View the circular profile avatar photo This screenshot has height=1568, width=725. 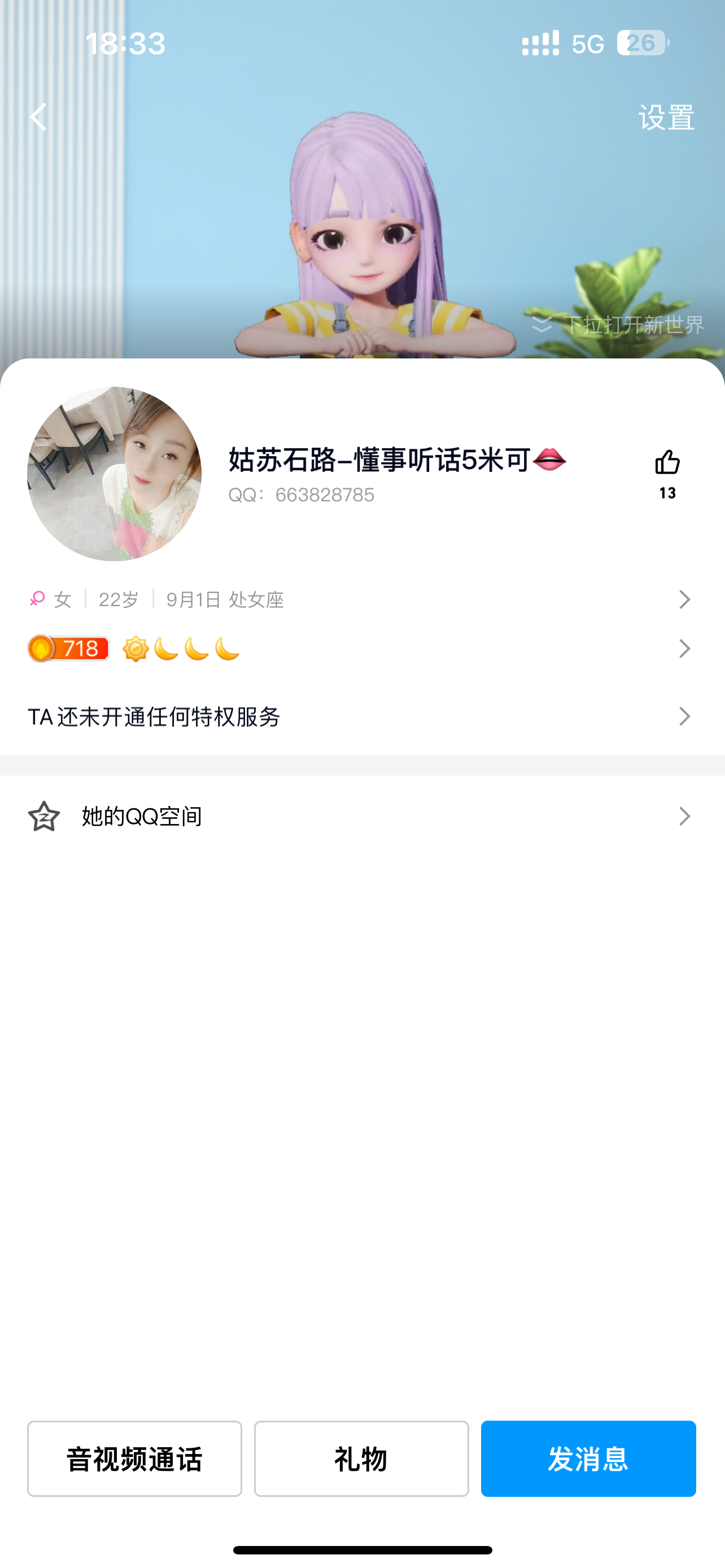[x=115, y=474]
